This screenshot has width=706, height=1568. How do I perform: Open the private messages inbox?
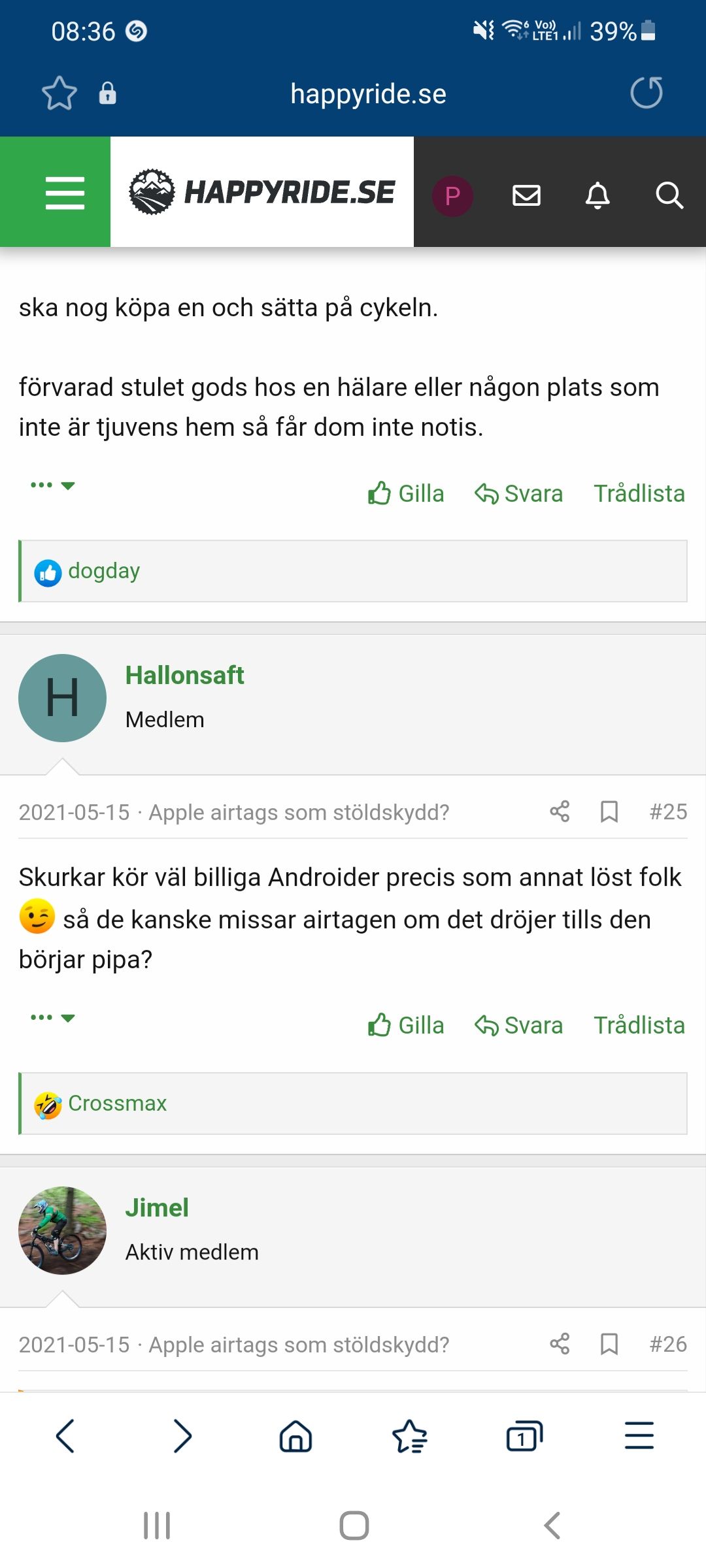click(526, 195)
